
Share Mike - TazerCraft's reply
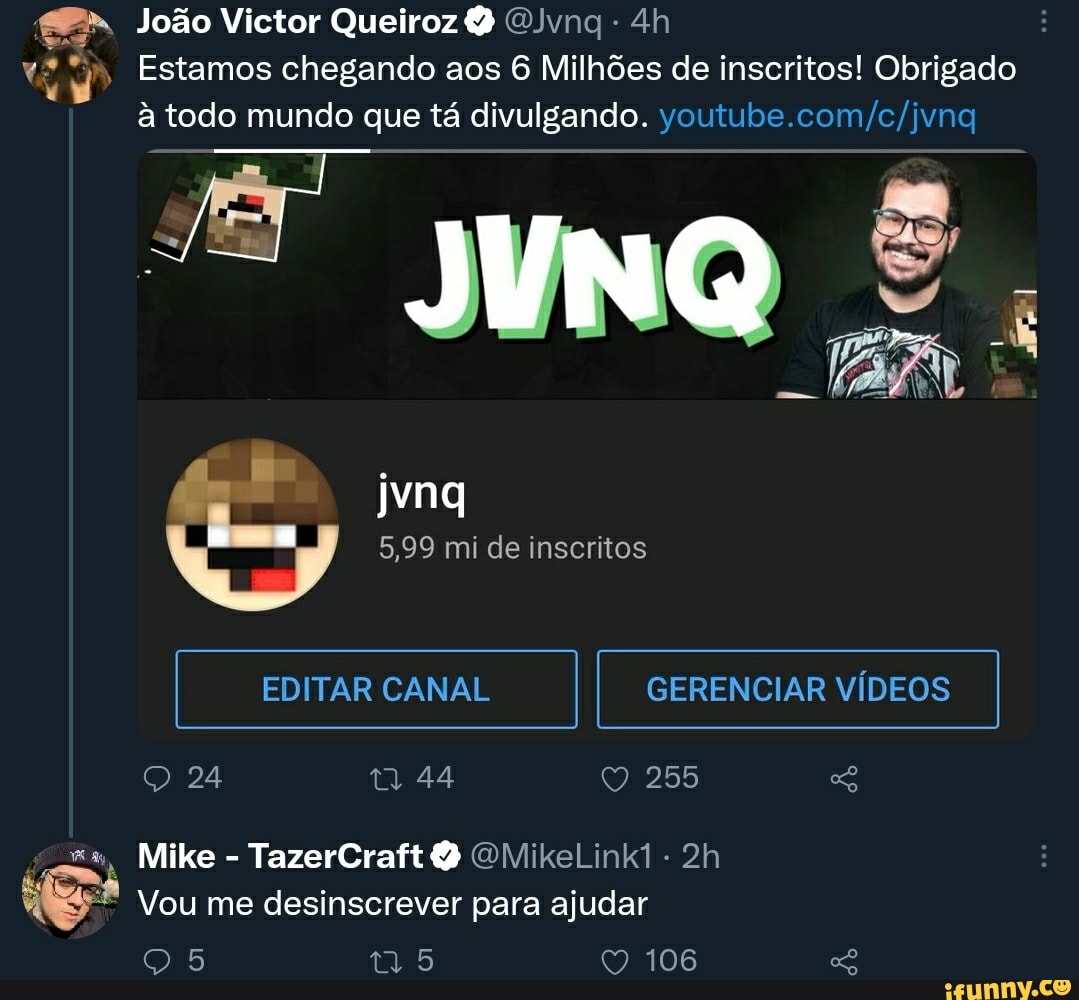pos(844,962)
